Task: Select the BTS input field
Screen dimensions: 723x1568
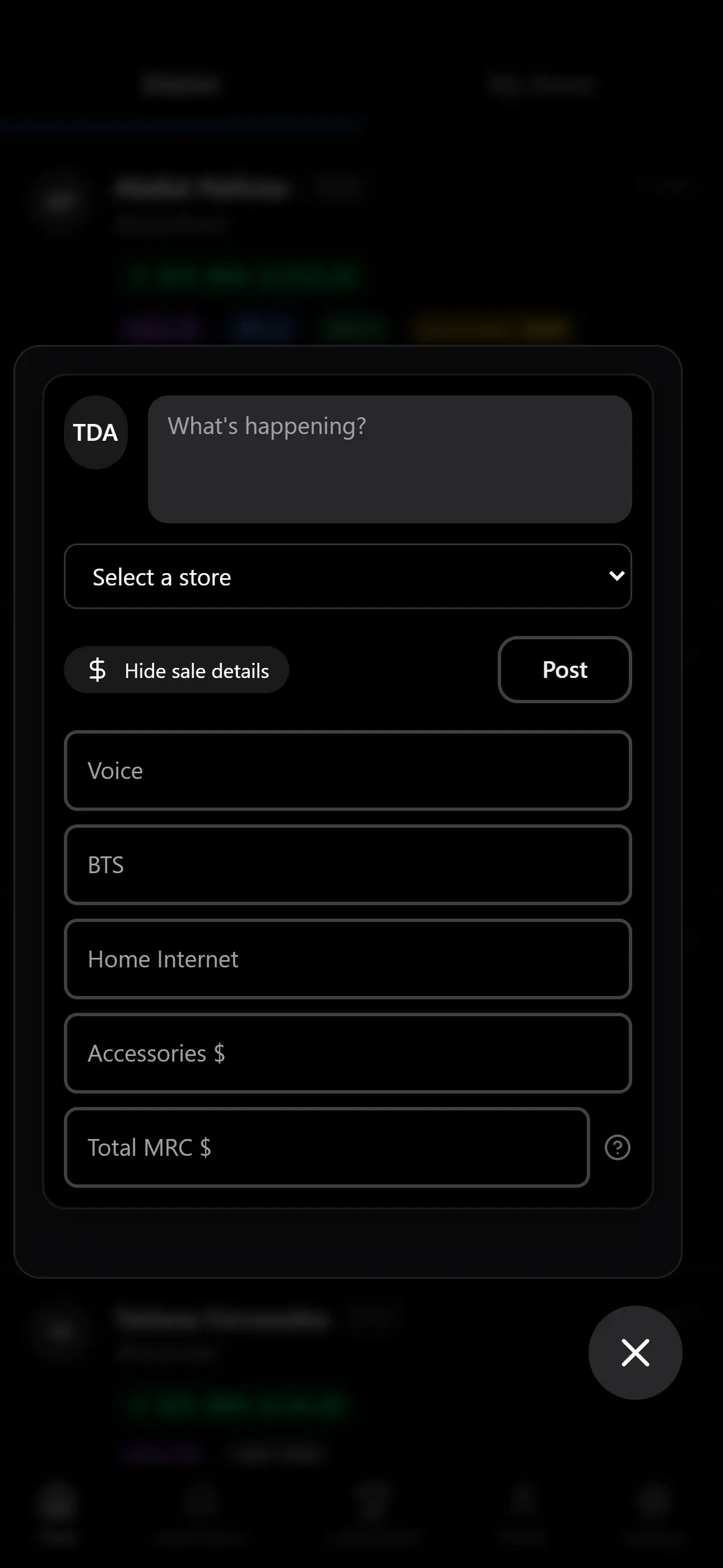Action: point(347,865)
